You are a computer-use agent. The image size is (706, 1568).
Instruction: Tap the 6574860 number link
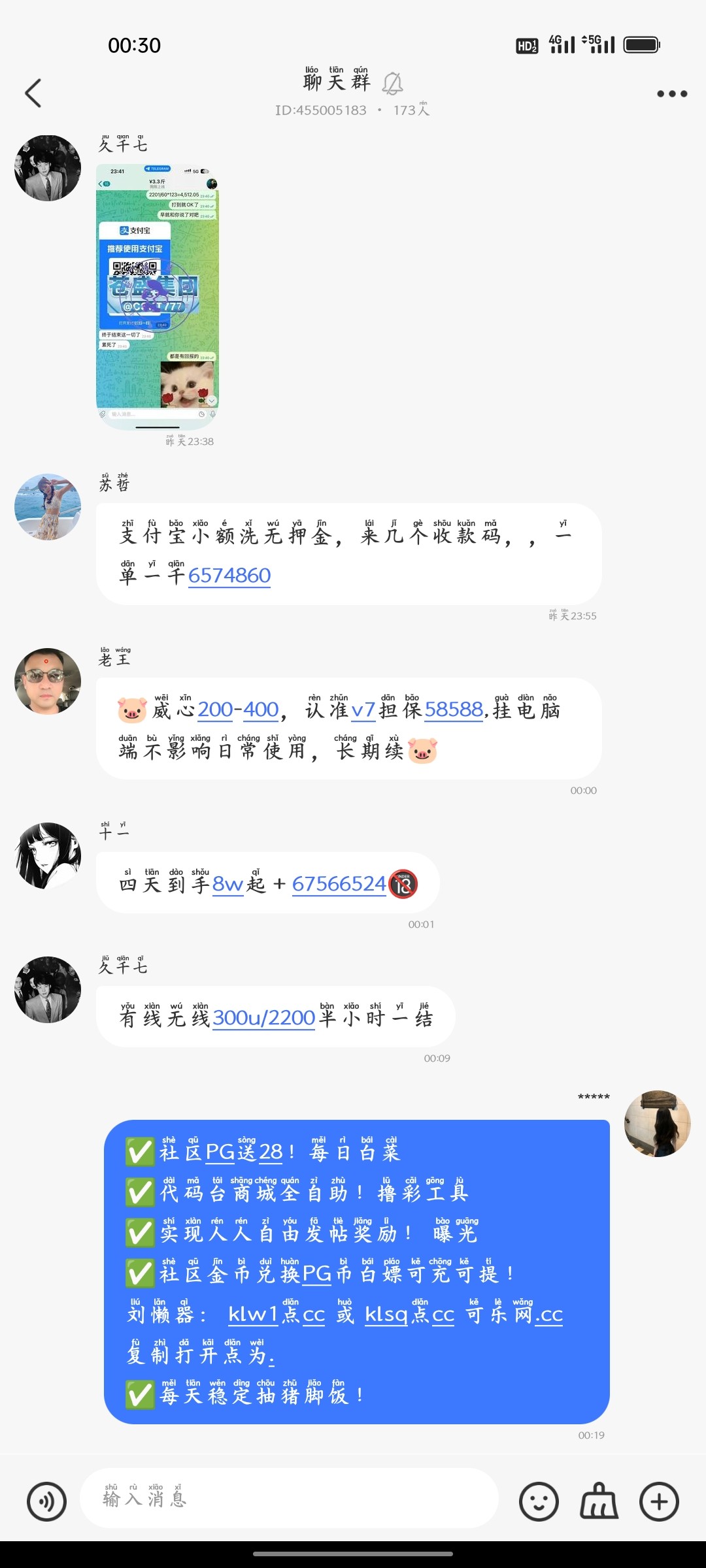(230, 578)
